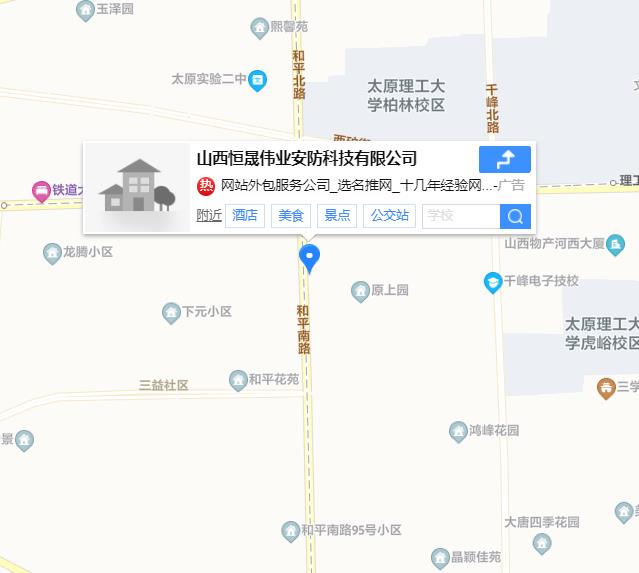Viewport: 639px width, 573px height.
Task: Tap the nearby search input field
Action: [x=460, y=215]
